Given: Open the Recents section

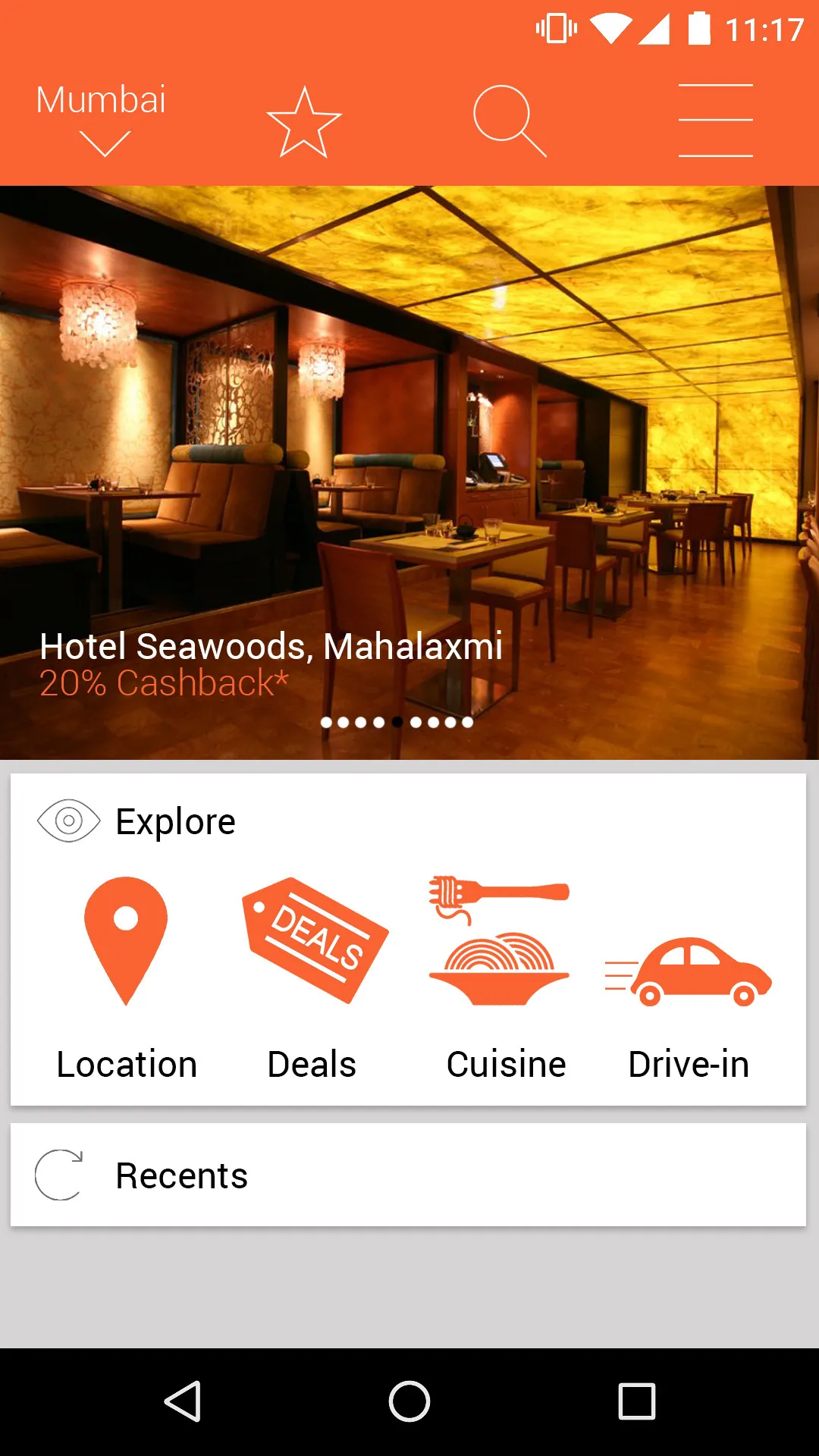Looking at the screenshot, I should click(x=408, y=1175).
